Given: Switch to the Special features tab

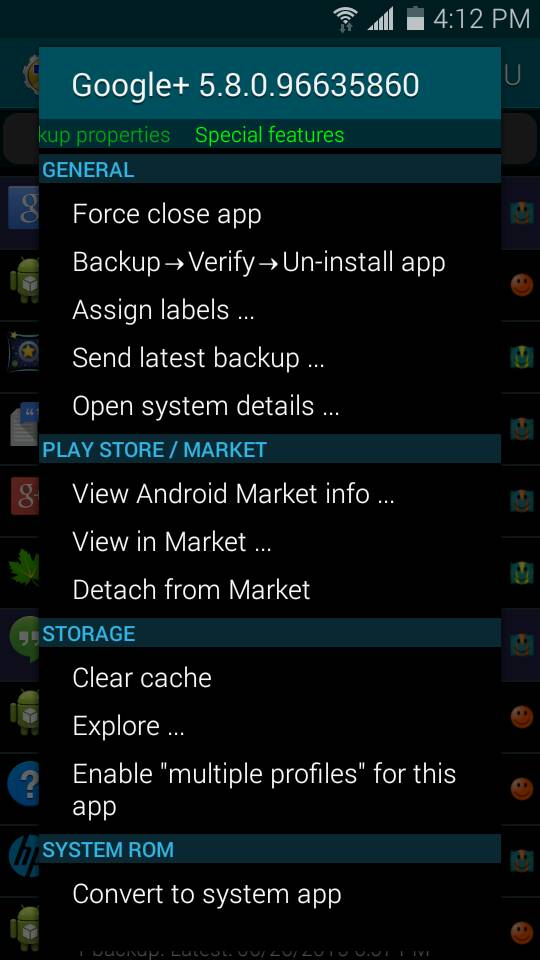Looking at the screenshot, I should pos(269,135).
